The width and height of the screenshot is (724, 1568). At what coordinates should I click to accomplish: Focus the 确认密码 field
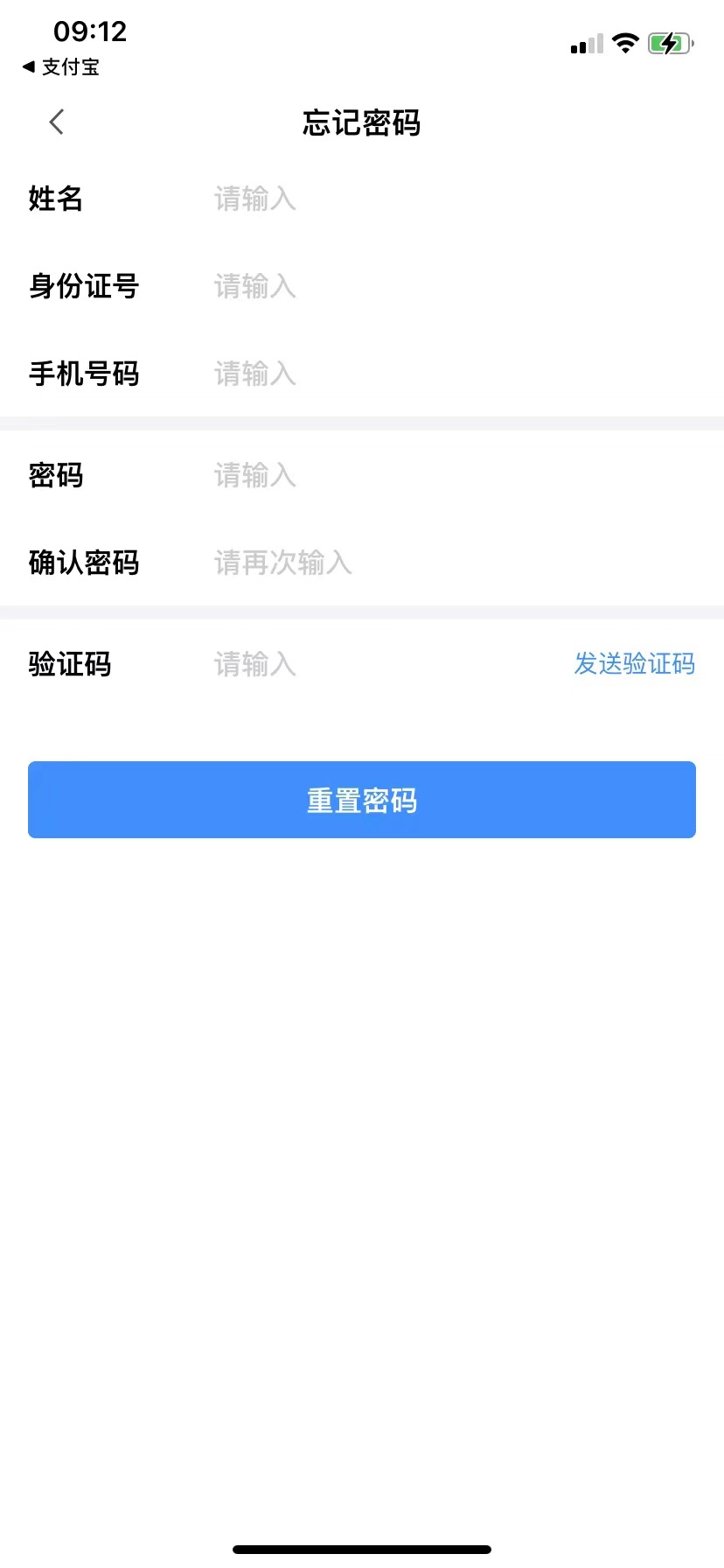pos(437,563)
